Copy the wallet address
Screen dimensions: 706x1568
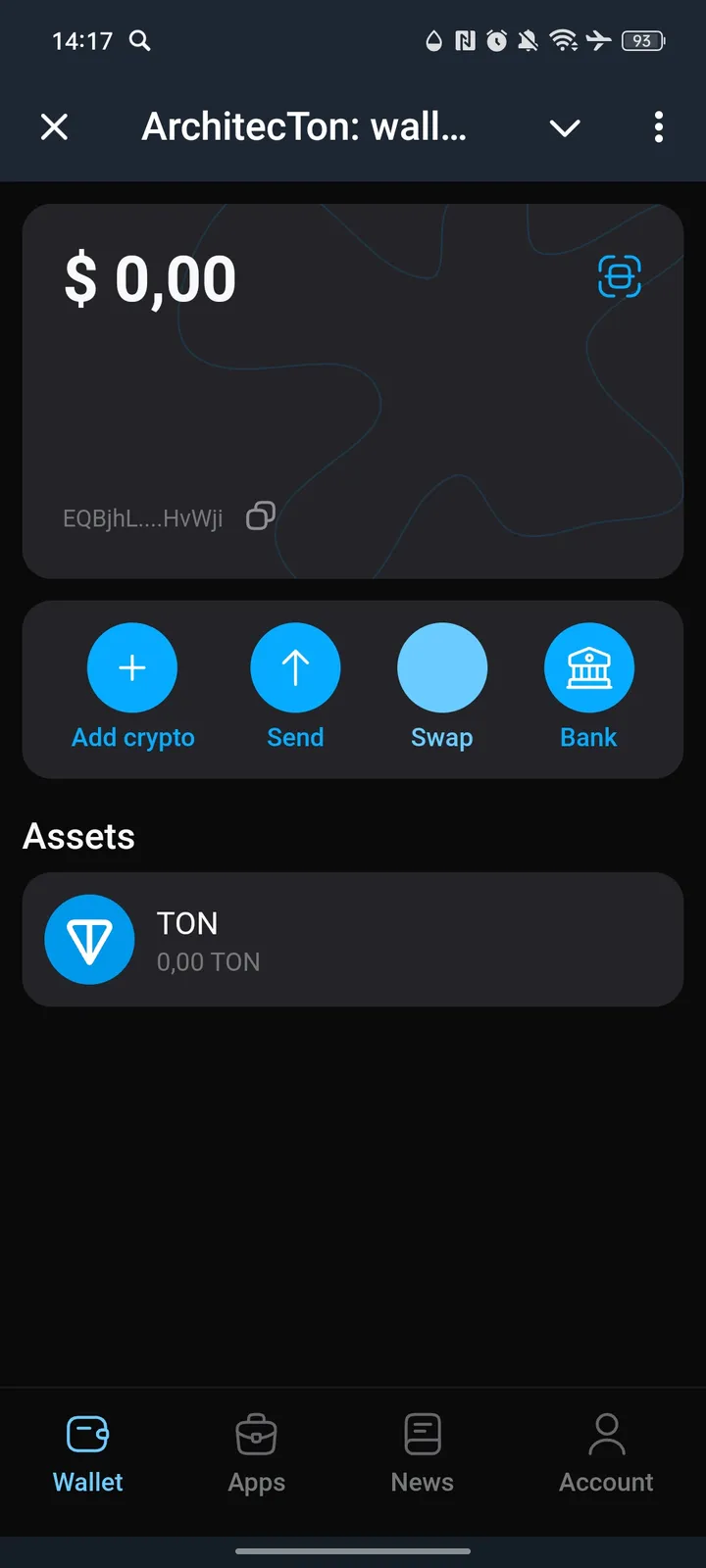click(259, 516)
